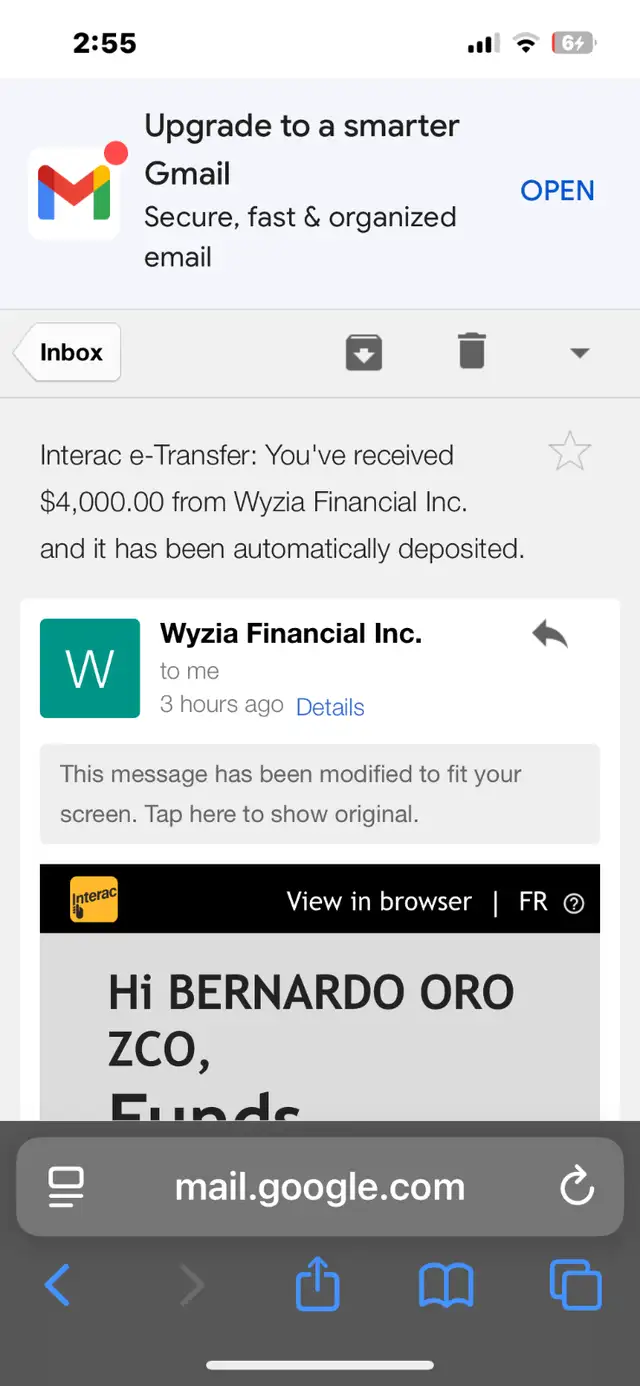The image size is (640, 1386).
Task: Open Safari page settings menu
Action: (x=66, y=1187)
